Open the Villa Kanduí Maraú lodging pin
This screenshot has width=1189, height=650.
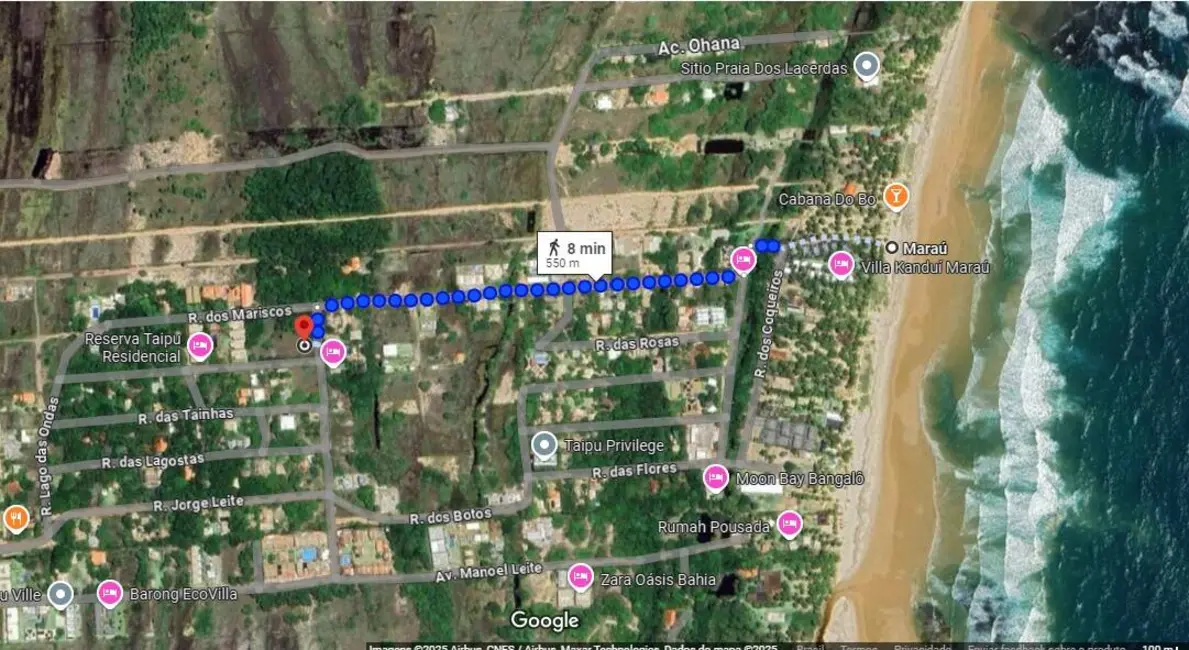841,264
